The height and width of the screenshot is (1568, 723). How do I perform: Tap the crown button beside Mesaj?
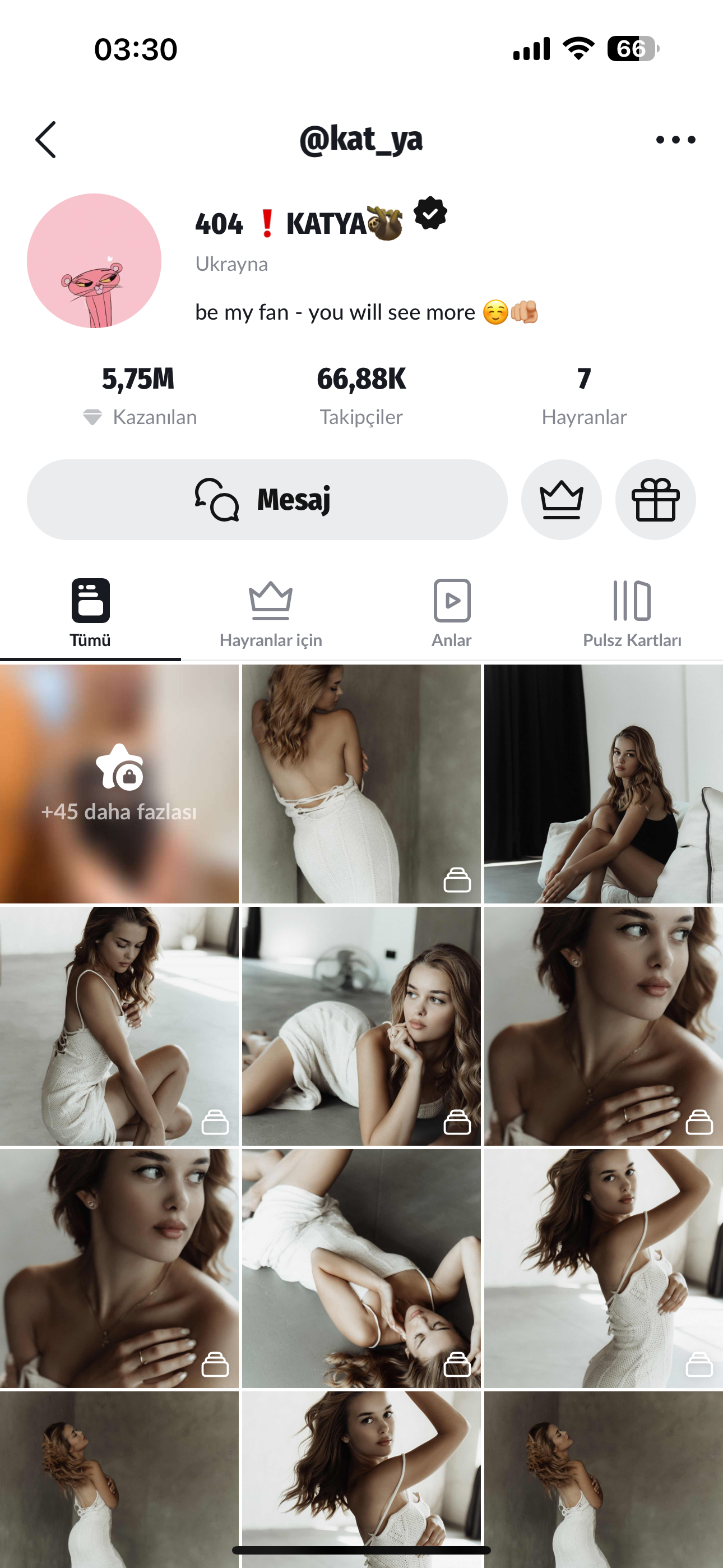pyautogui.click(x=561, y=499)
